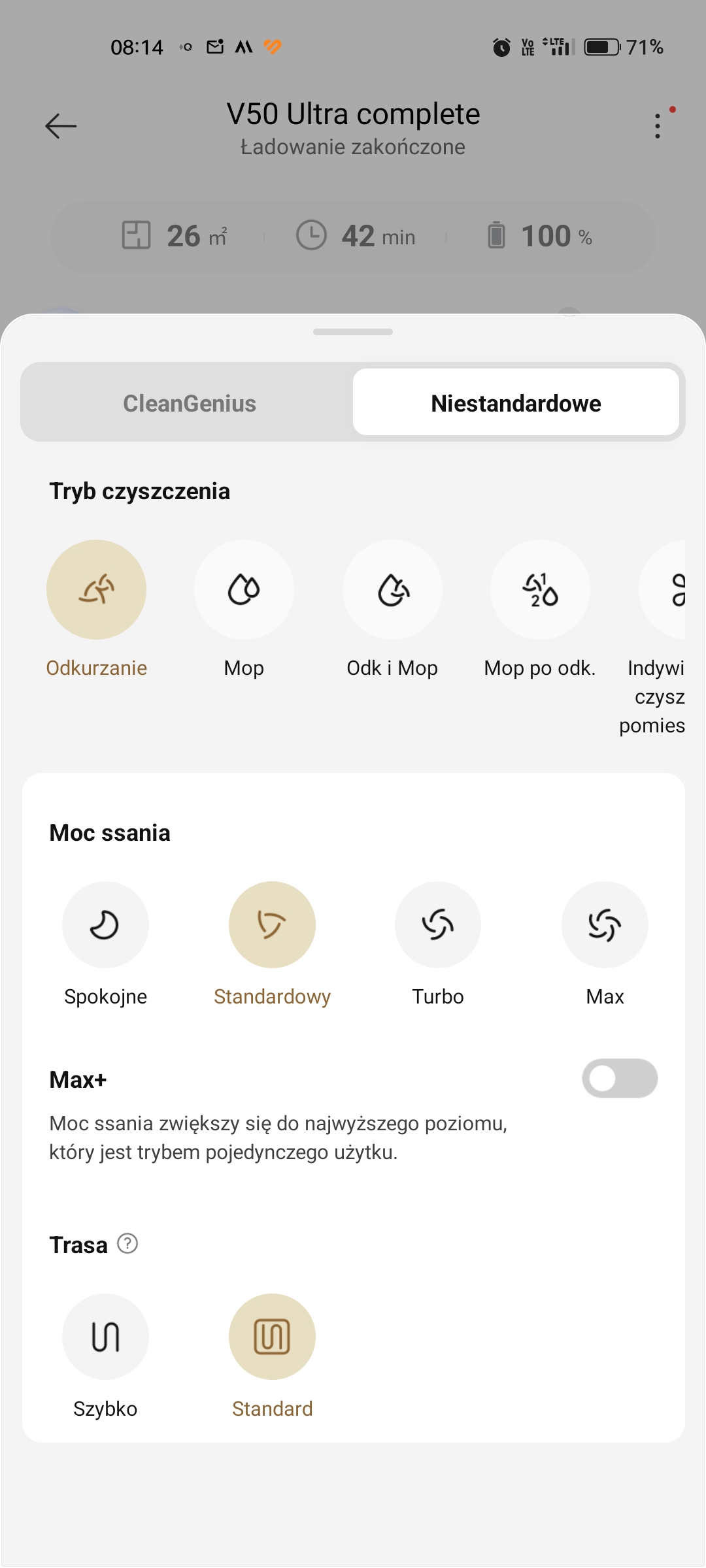Switch to the CleanGenius tab
The width and height of the screenshot is (706, 1568).
coord(190,403)
